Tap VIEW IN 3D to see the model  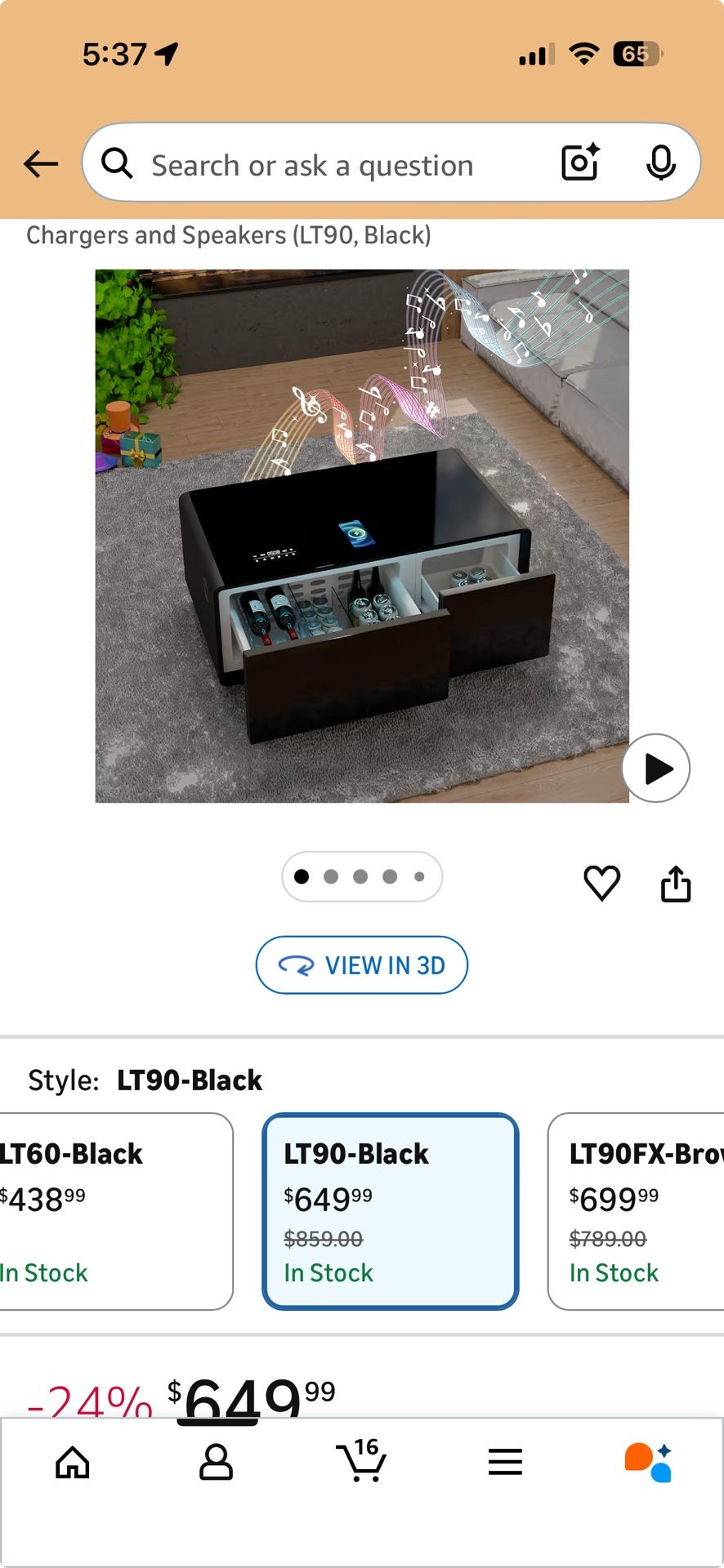[x=361, y=964]
